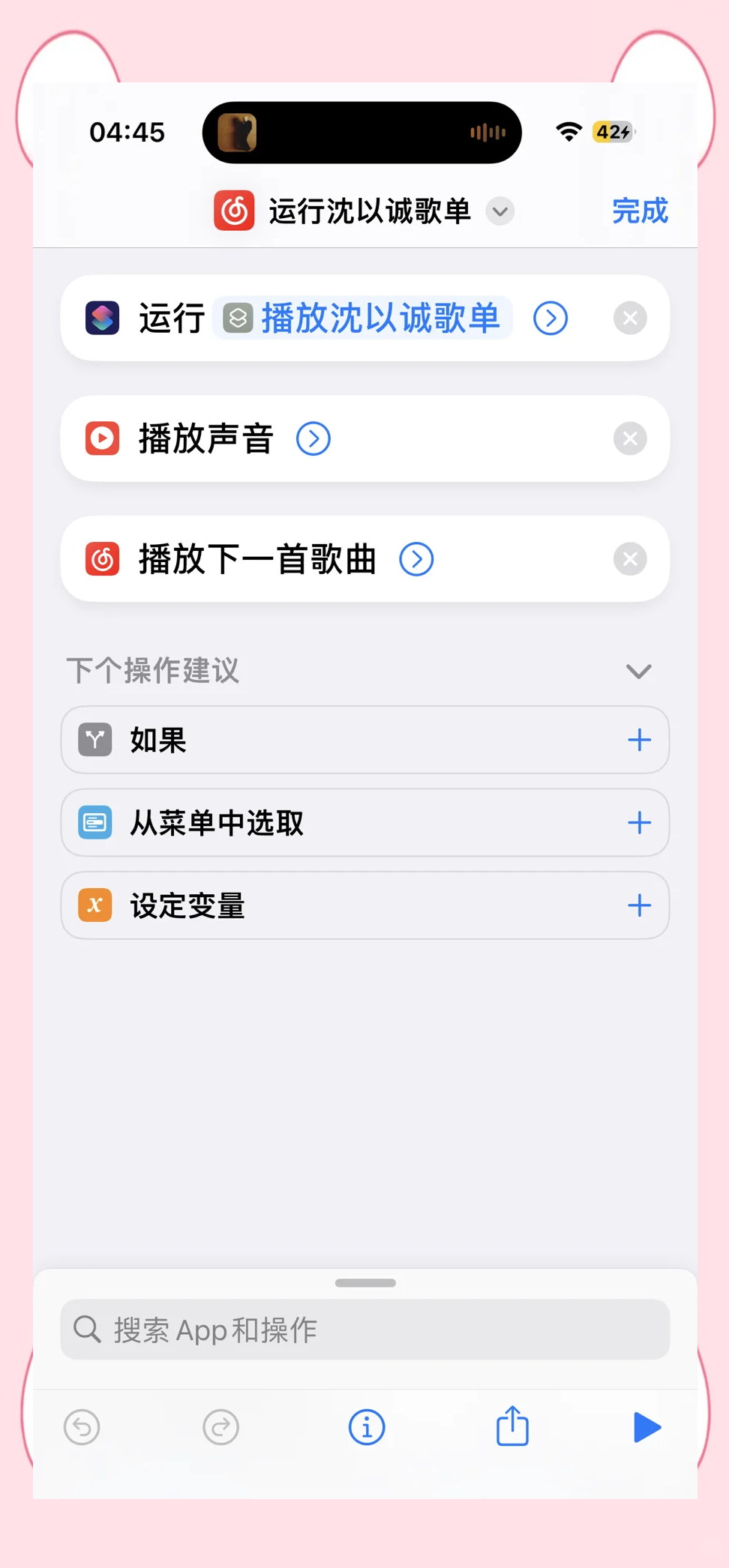
Task: Tap the 播放沈以诚歌单 shortcut parameter
Action: [363, 318]
